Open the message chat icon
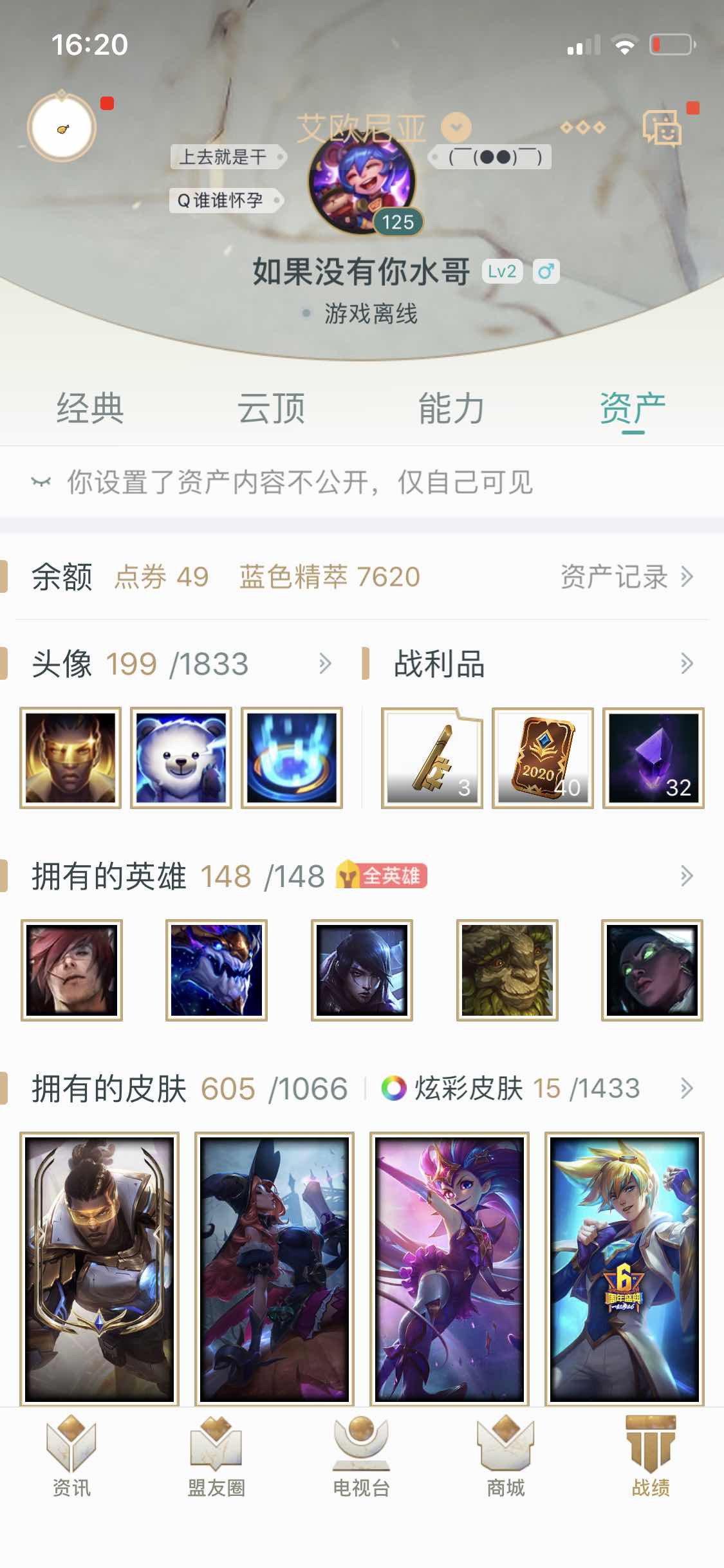Image resolution: width=724 pixels, height=1568 pixels. [662, 127]
